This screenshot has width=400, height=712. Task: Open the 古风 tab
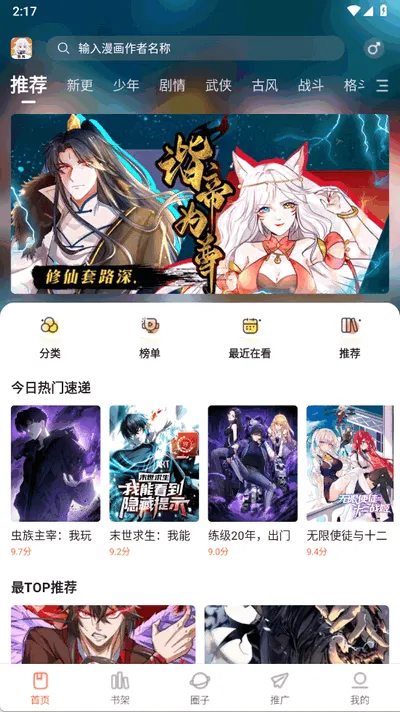click(x=265, y=85)
